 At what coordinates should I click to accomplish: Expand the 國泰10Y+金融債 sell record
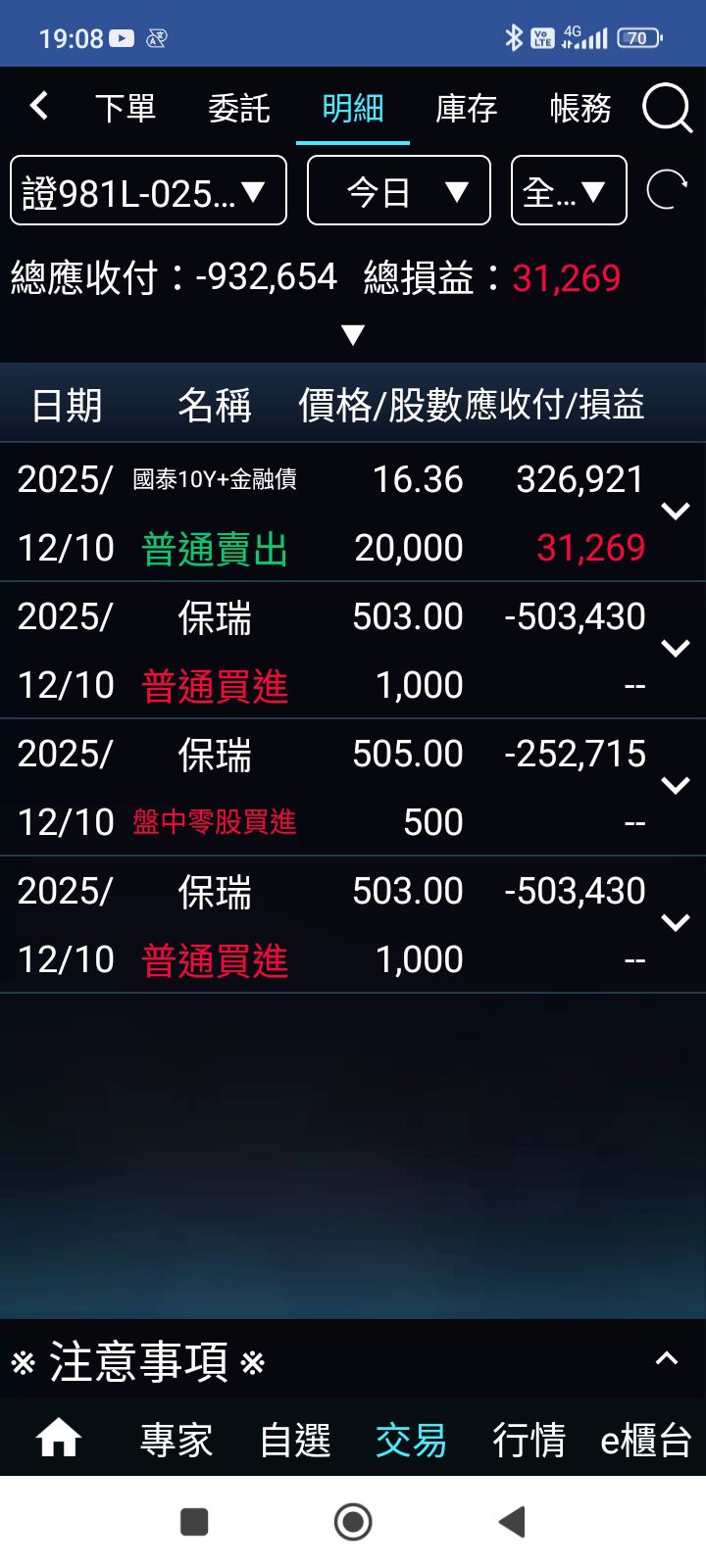tap(676, 512)
